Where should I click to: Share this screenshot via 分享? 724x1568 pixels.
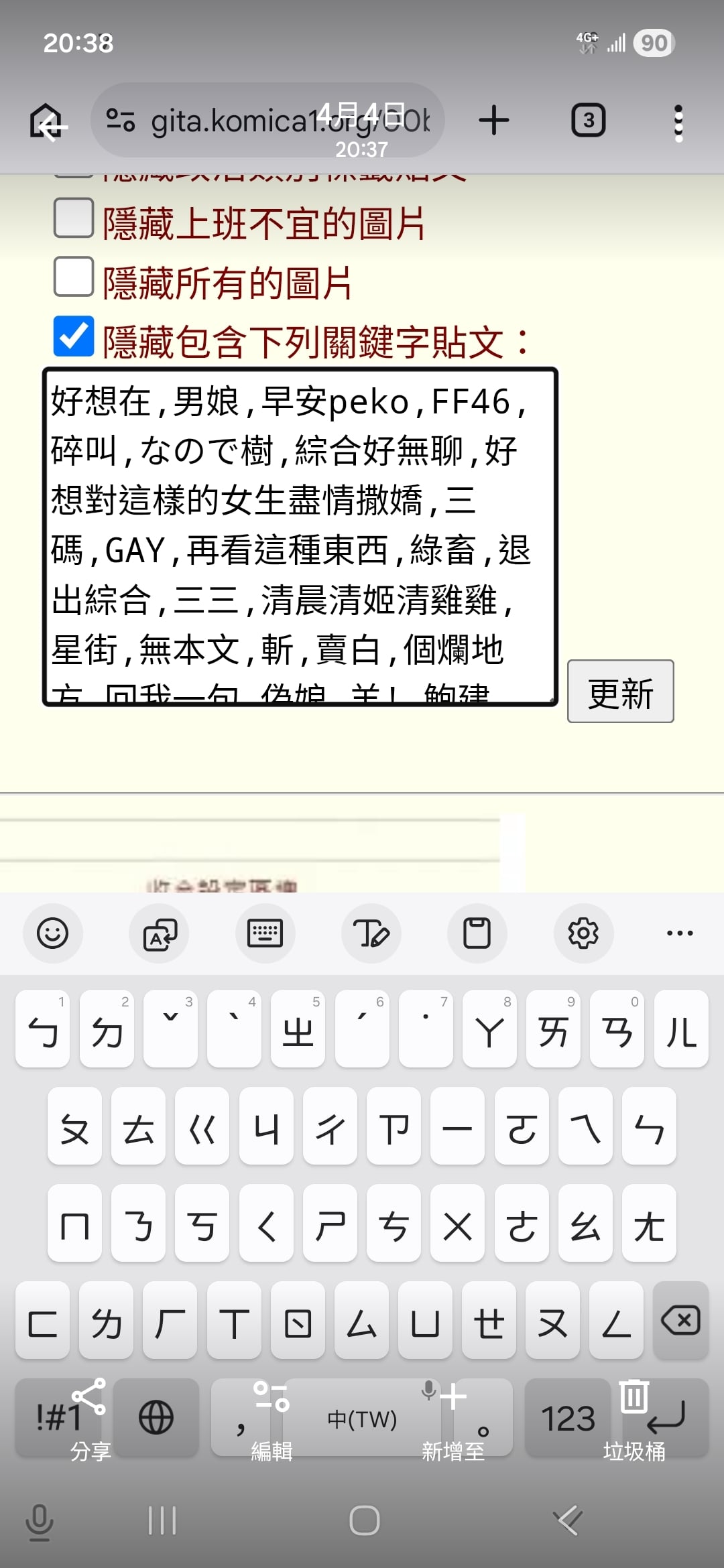click(x=90, y=1415)
